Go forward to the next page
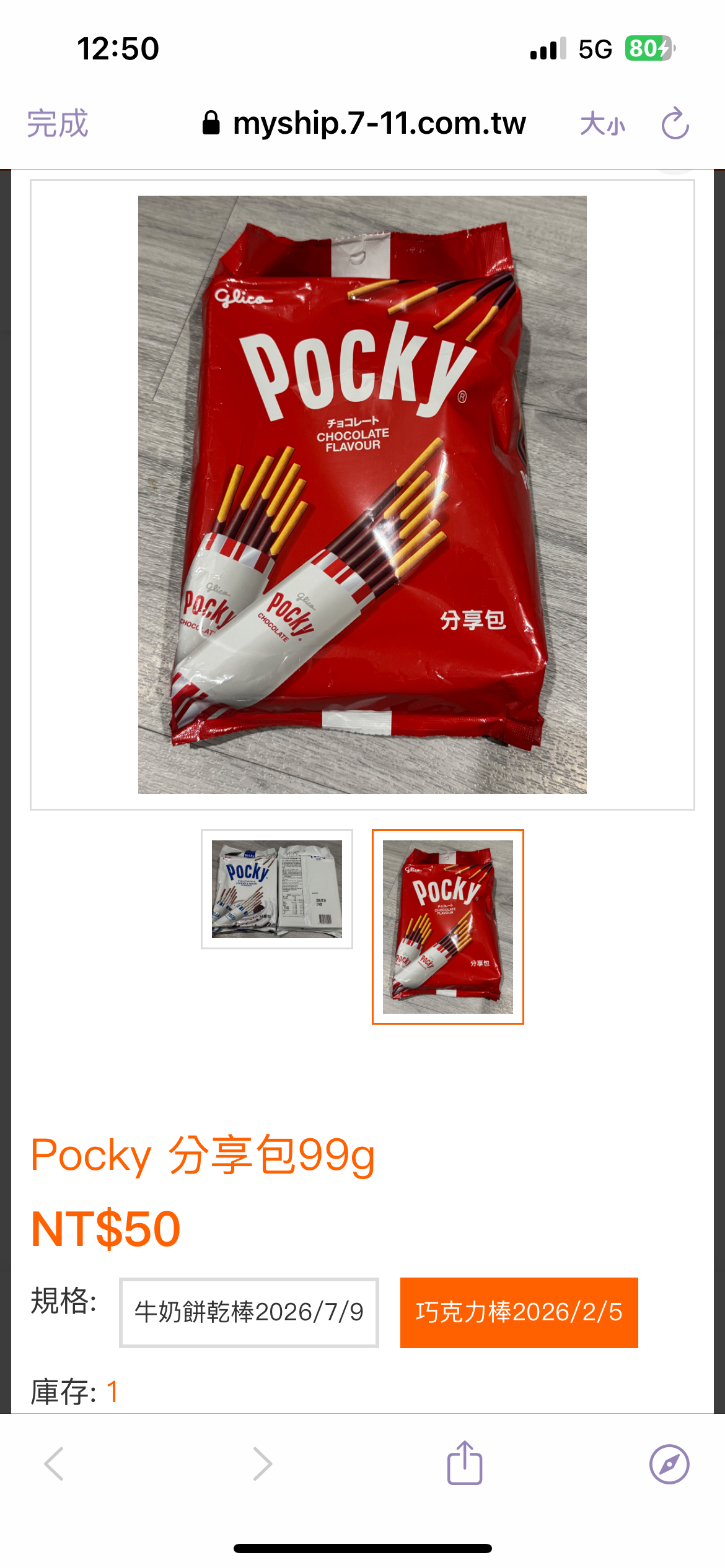Image resolution: width=725 pixels, height=1568 pixels. 262,1464
